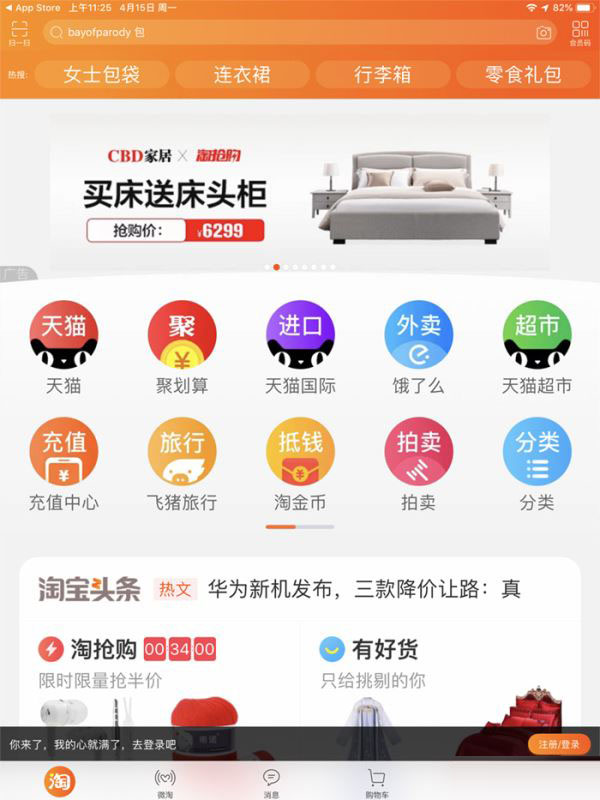Open the scan (扫一扫) icon
Viewport: 600px width, 800px height.
coord(19,33)
